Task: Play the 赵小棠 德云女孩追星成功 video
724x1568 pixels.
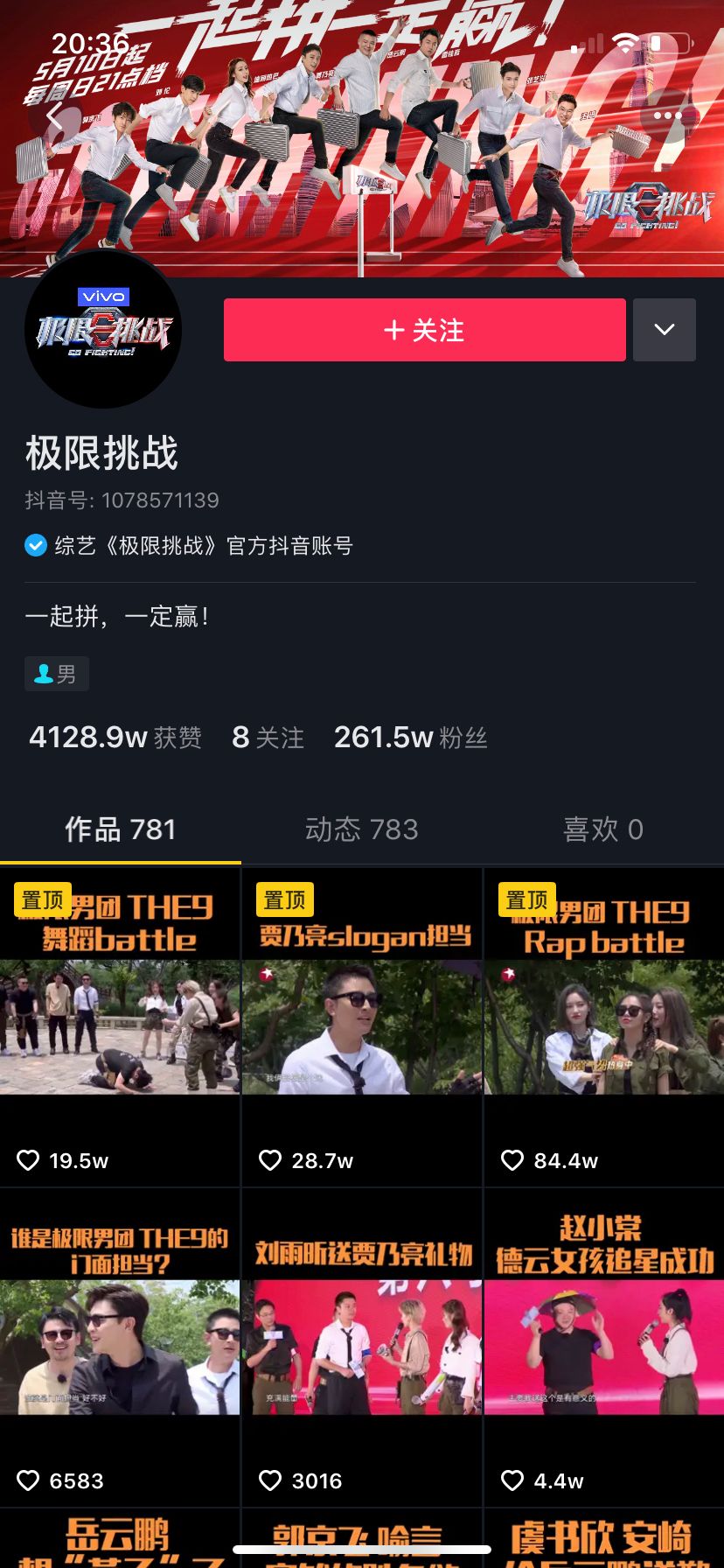Action: [x=604, y=1347]
